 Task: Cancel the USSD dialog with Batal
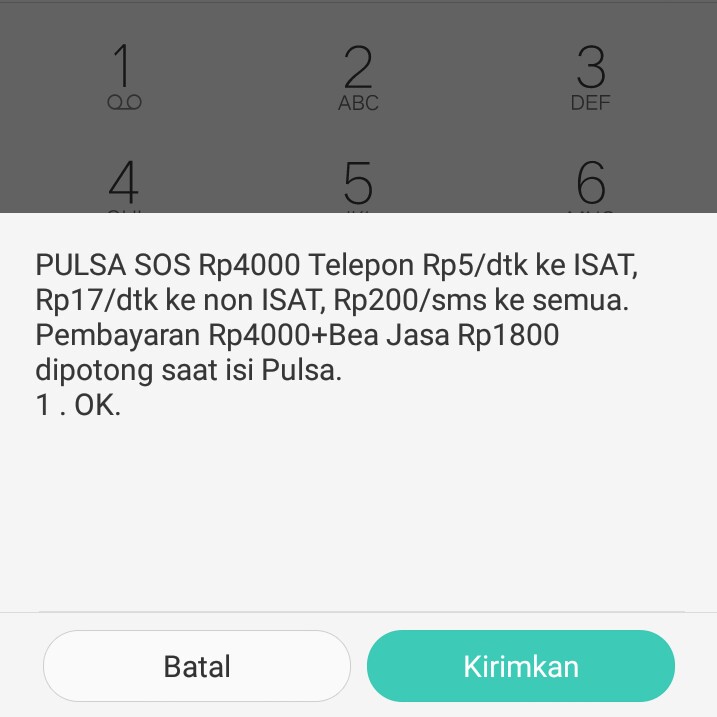pyautogui.click(x=197, y=666)
